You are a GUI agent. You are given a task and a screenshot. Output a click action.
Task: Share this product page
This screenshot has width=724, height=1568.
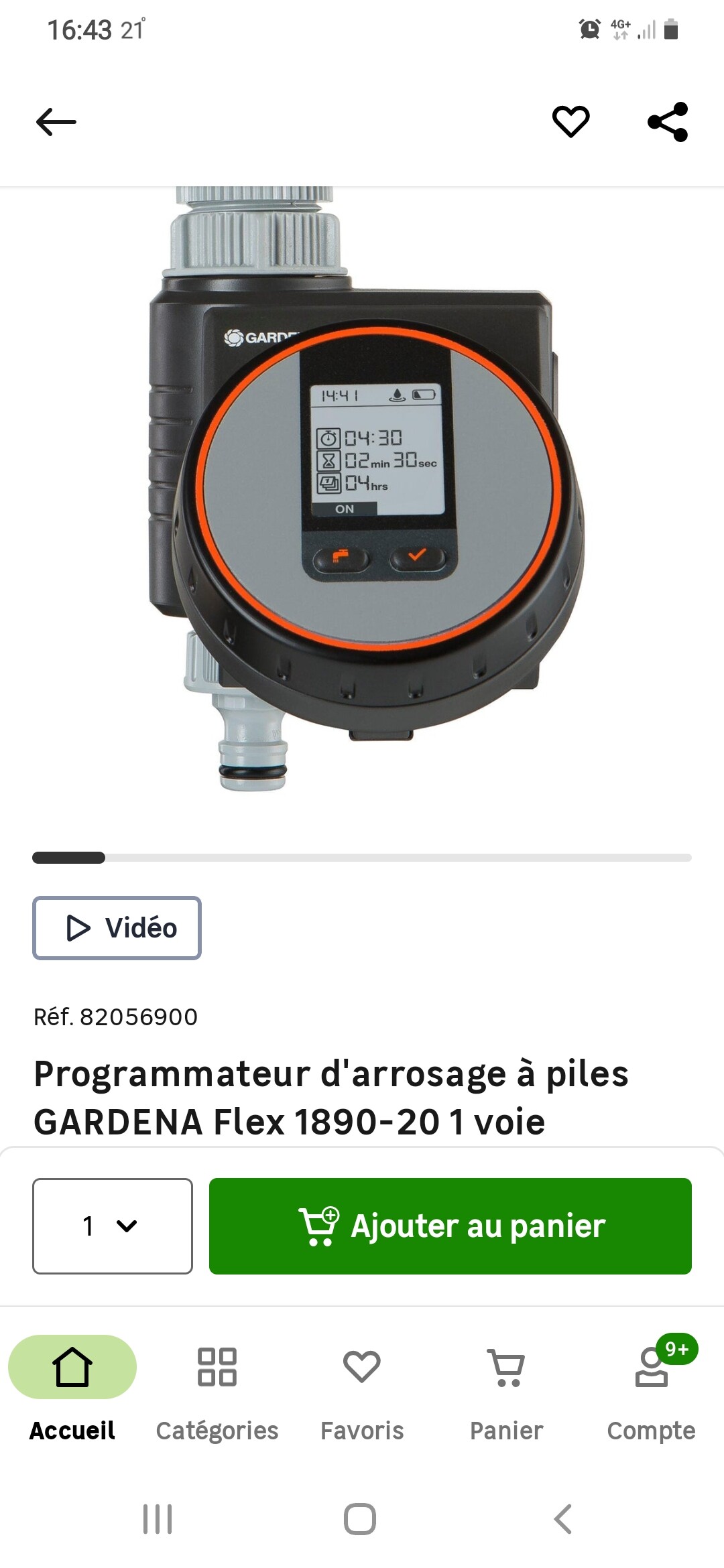[x=668, y=122]
